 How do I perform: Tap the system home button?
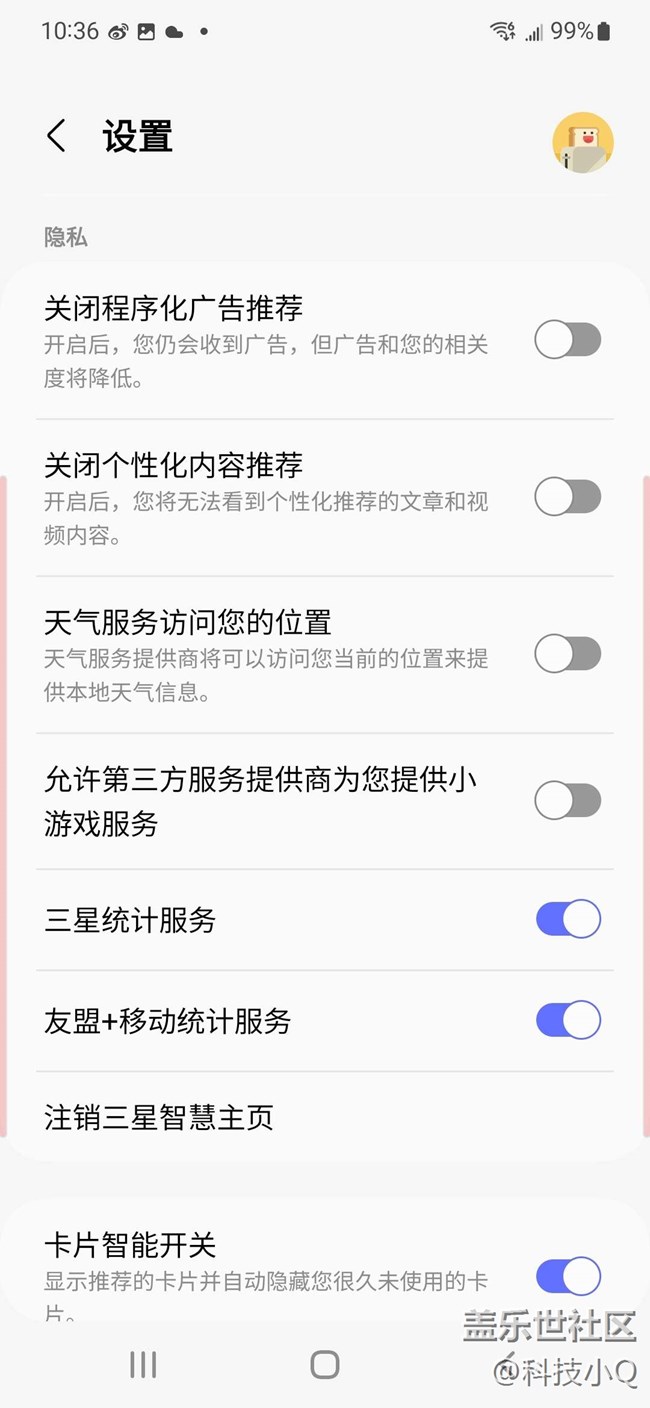325,1365
